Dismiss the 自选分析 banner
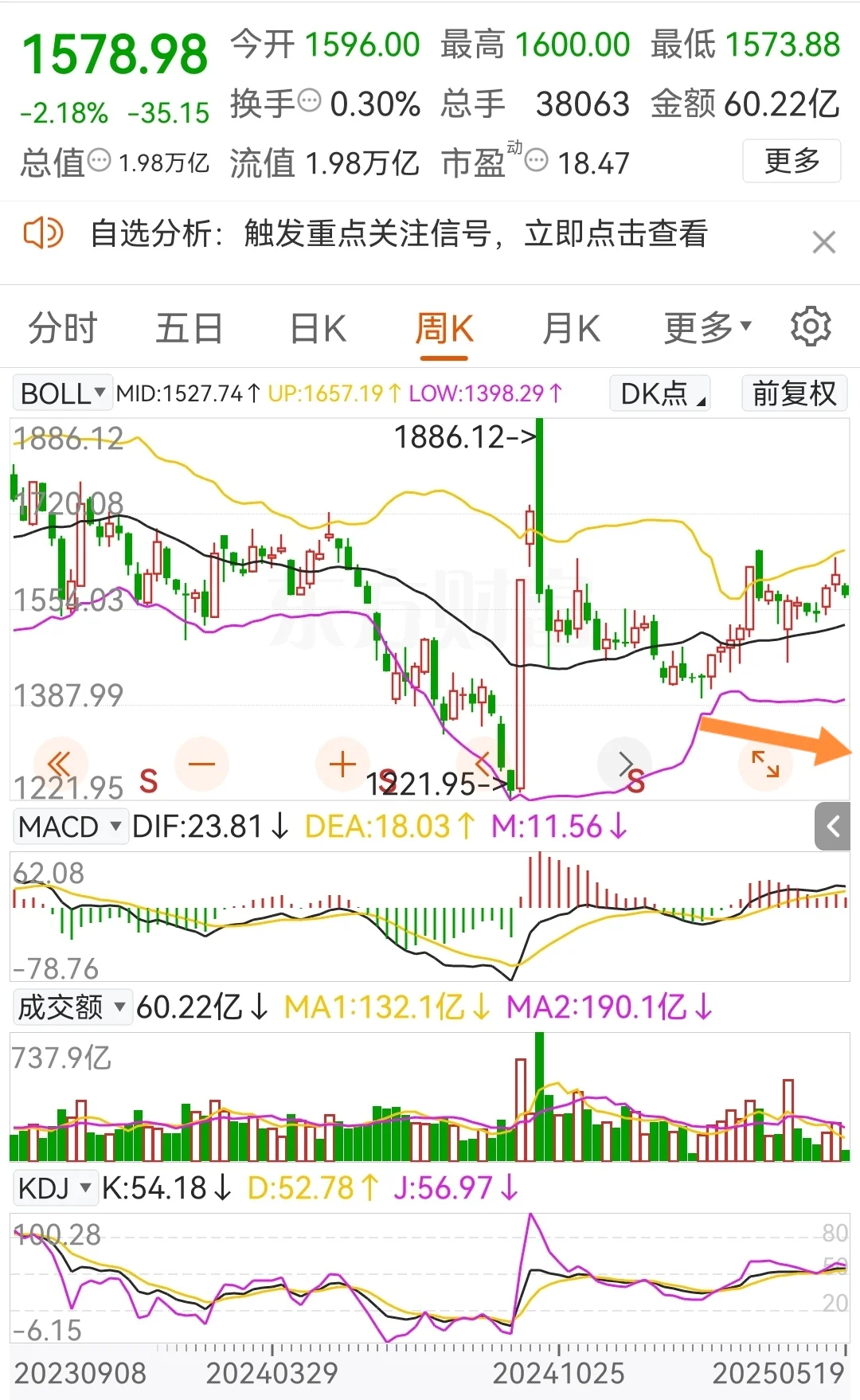This screenshot has width=860, height=1400. click(x=823, y=242)
